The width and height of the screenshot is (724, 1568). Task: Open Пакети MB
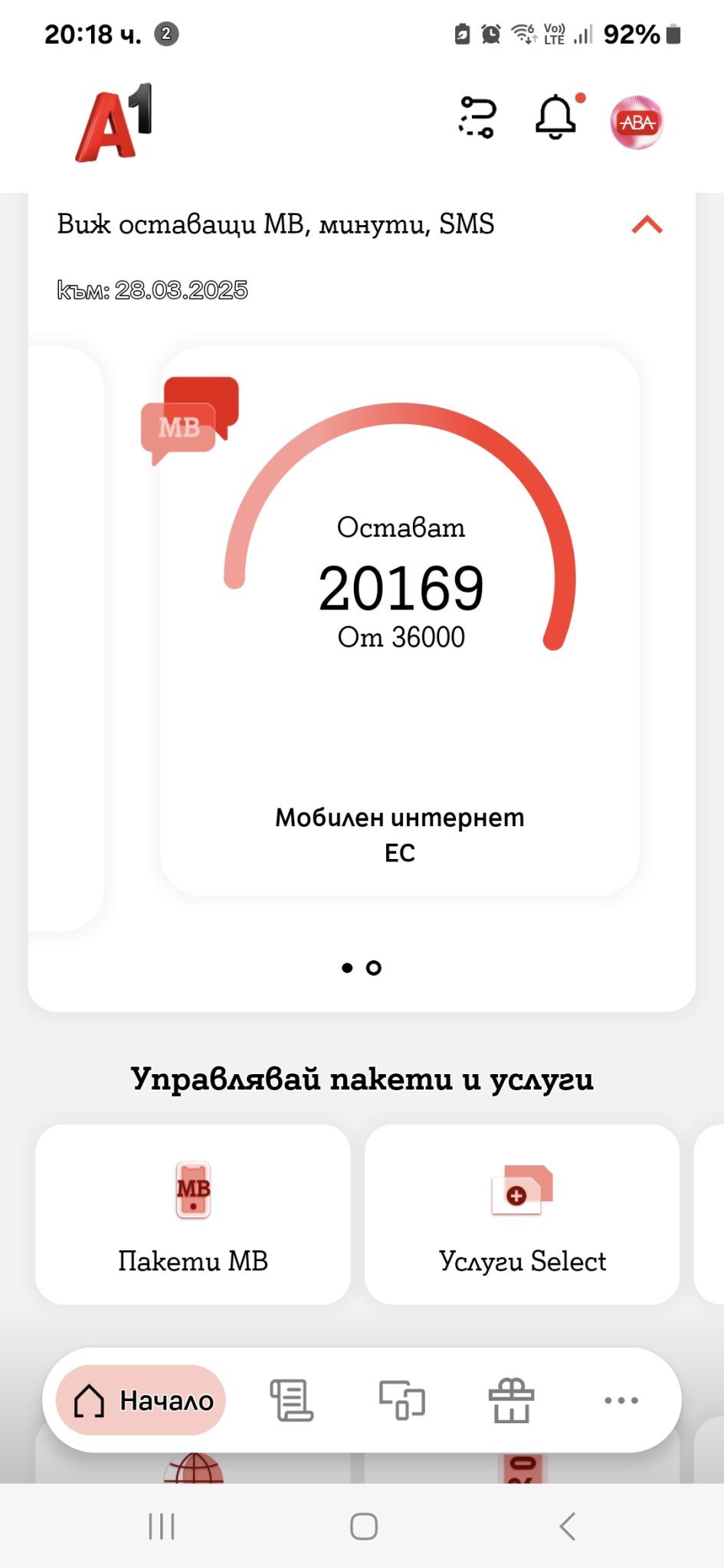tap(193, 1214)
